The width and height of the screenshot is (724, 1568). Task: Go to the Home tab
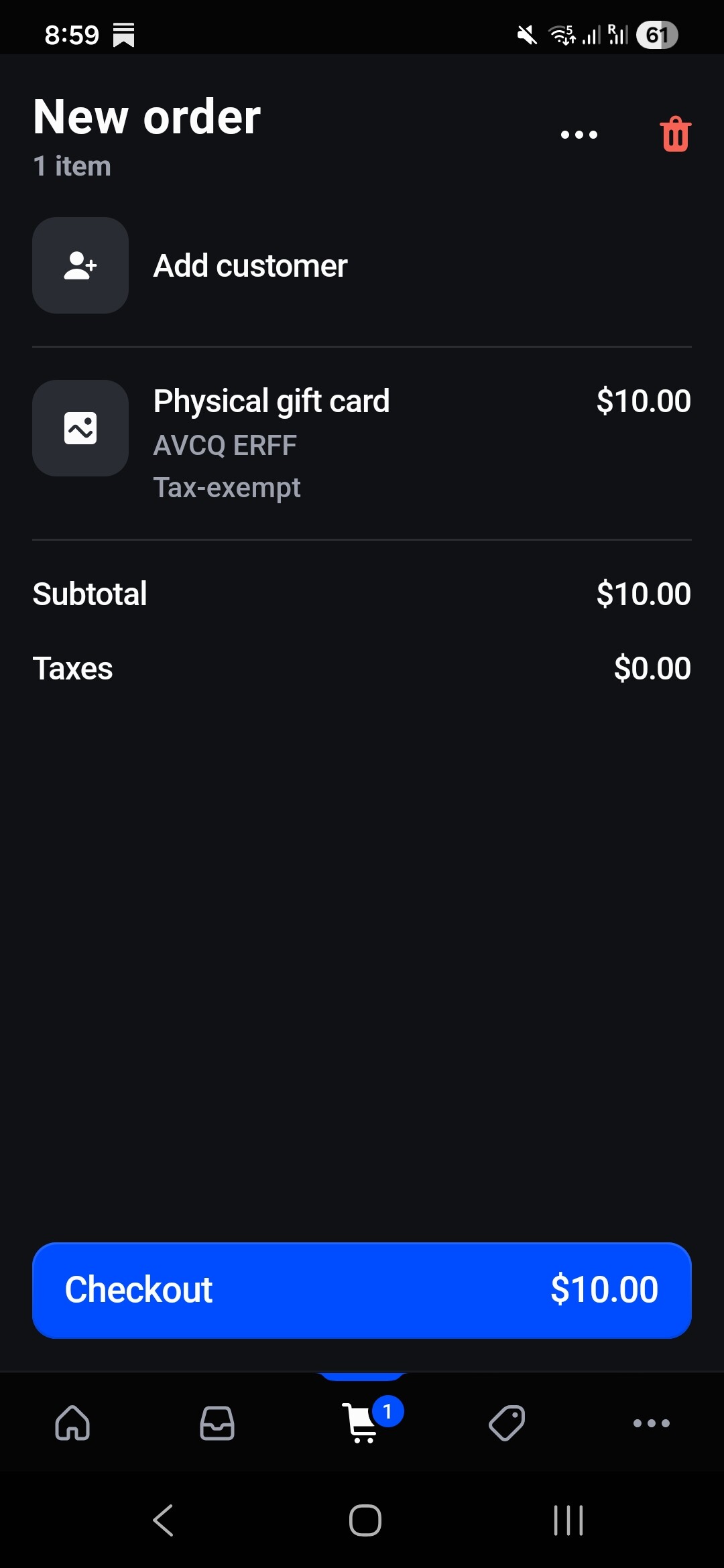tap(72, 1423)
